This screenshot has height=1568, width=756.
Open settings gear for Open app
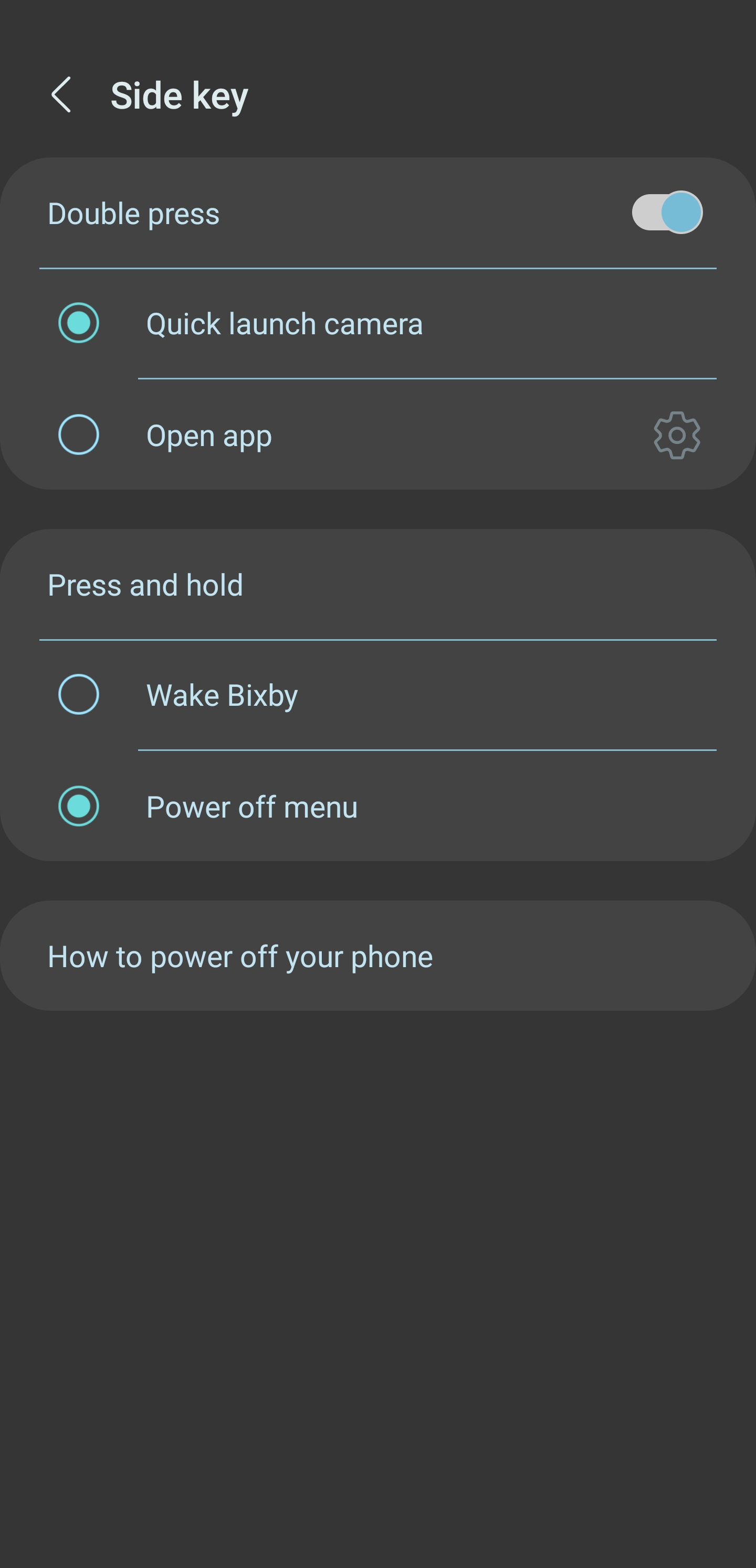coord(676,435)
